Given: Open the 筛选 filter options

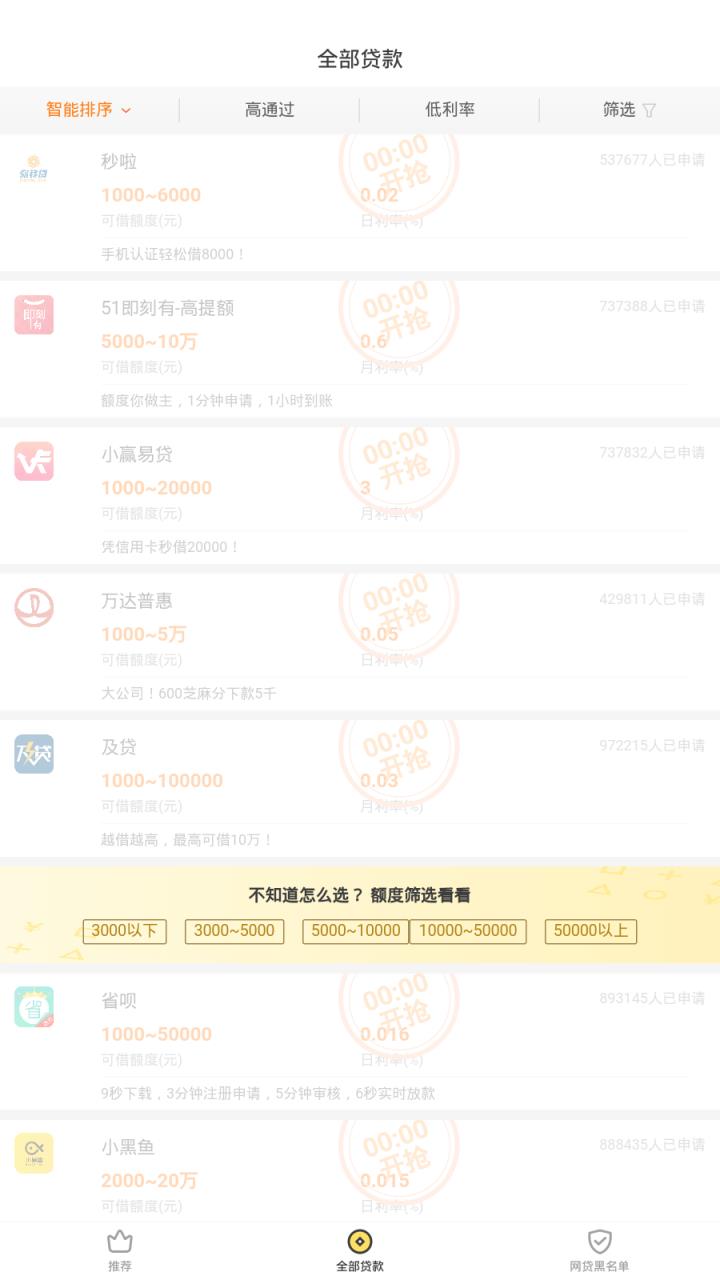Looking at the screenshot, I should point(629,110).
